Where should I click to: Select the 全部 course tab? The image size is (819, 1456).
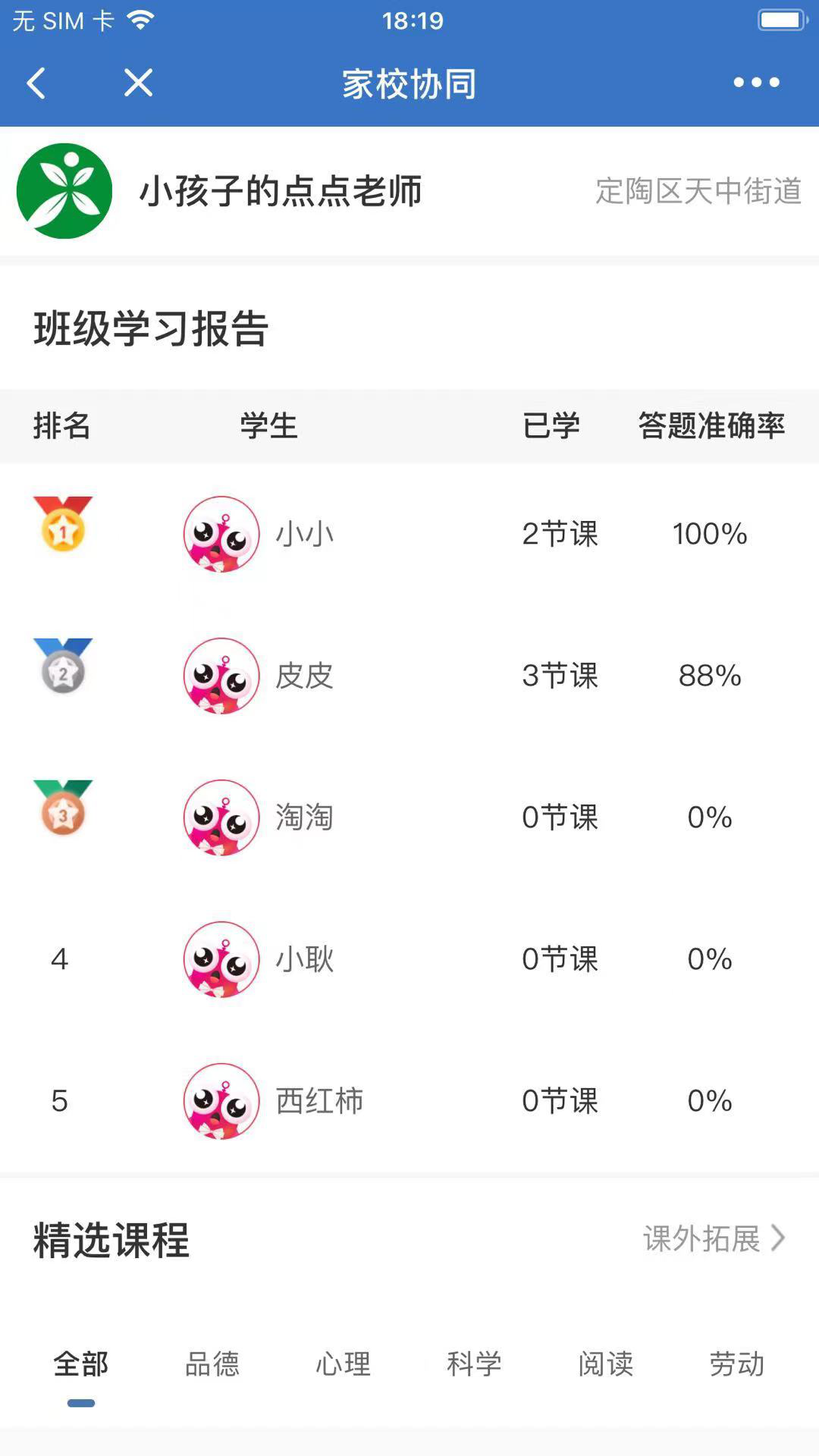81,1363
